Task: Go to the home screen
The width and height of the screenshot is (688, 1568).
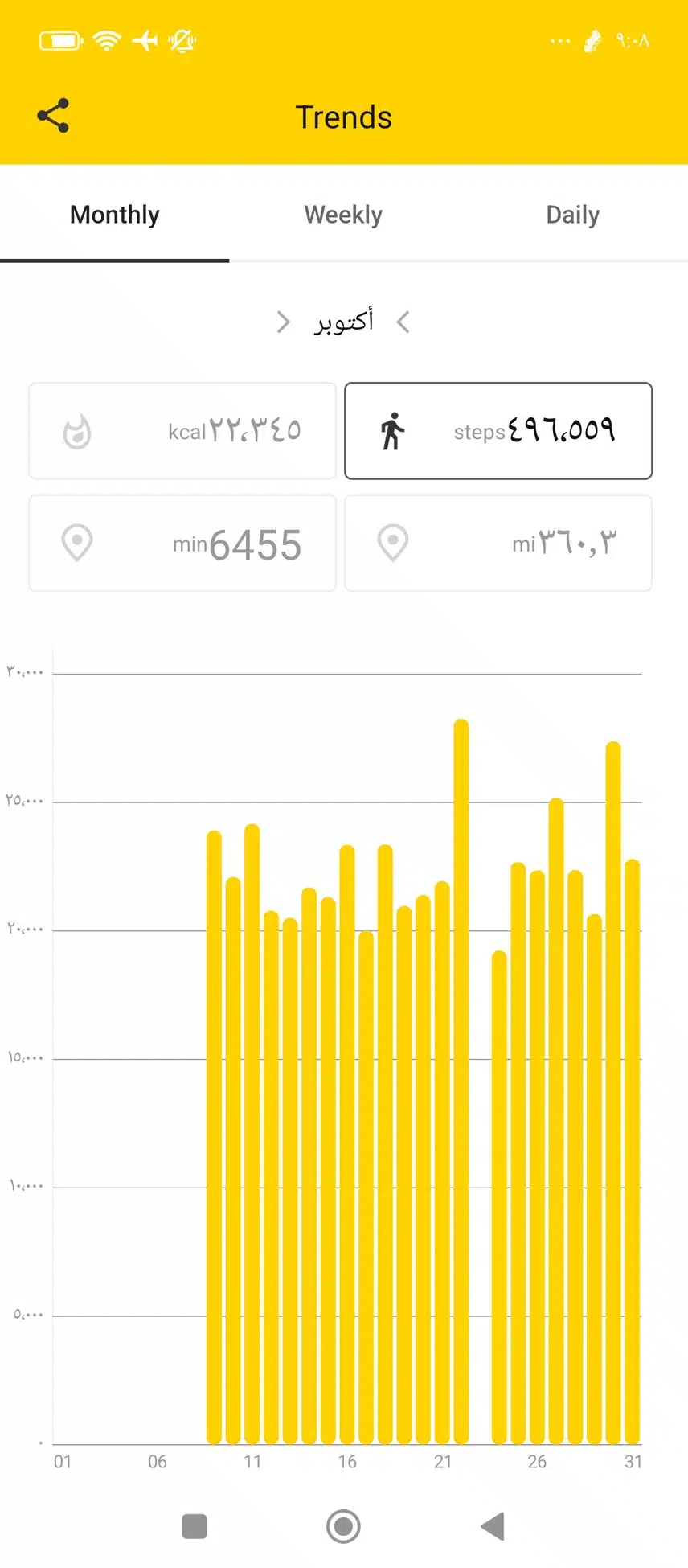Action: (x=343, y=1525)
